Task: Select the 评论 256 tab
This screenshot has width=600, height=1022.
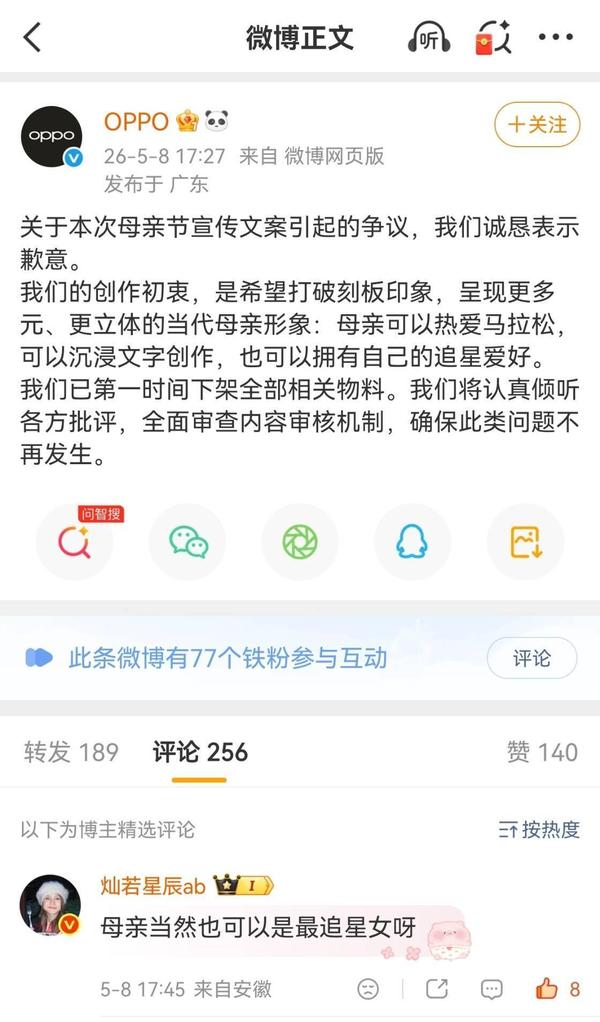Action: [200, 752]
